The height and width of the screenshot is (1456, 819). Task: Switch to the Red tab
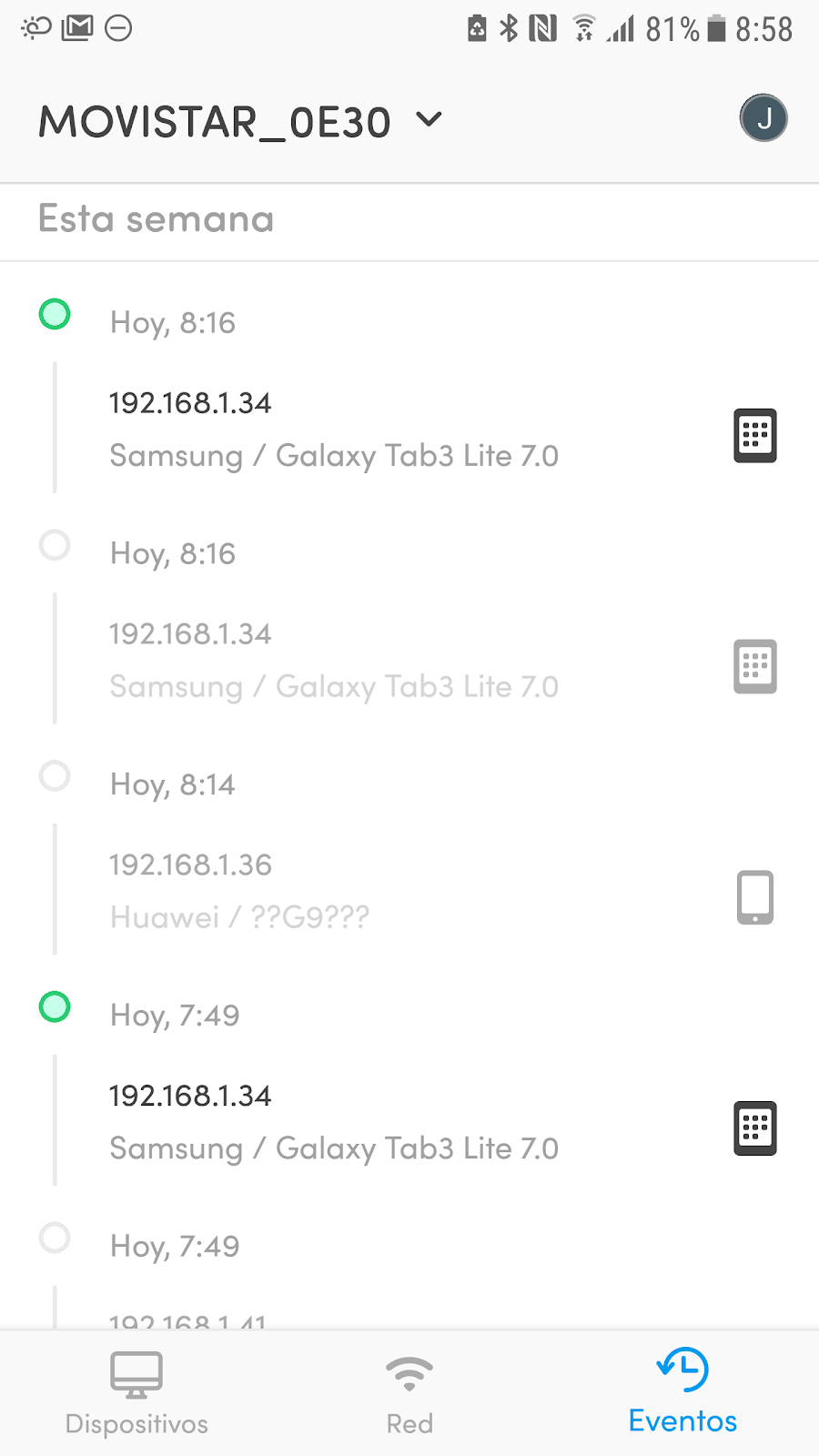(409, 1393)
